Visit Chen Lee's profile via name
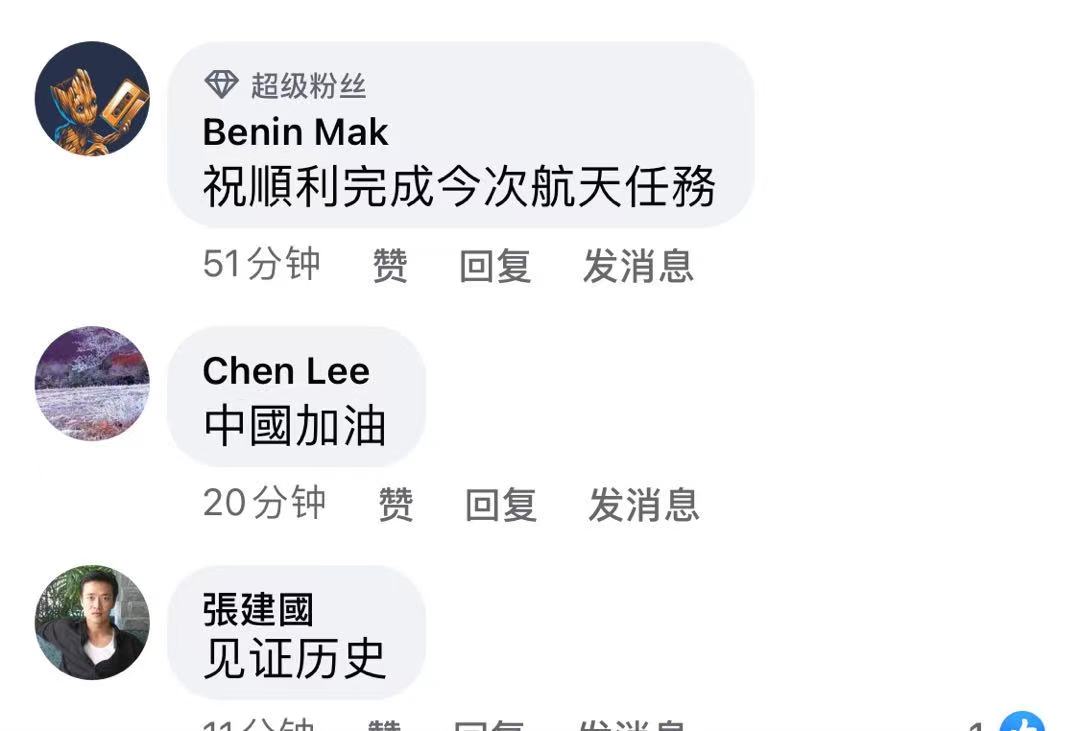Viewport: 1080px width, 731px height. coord(286,371)
